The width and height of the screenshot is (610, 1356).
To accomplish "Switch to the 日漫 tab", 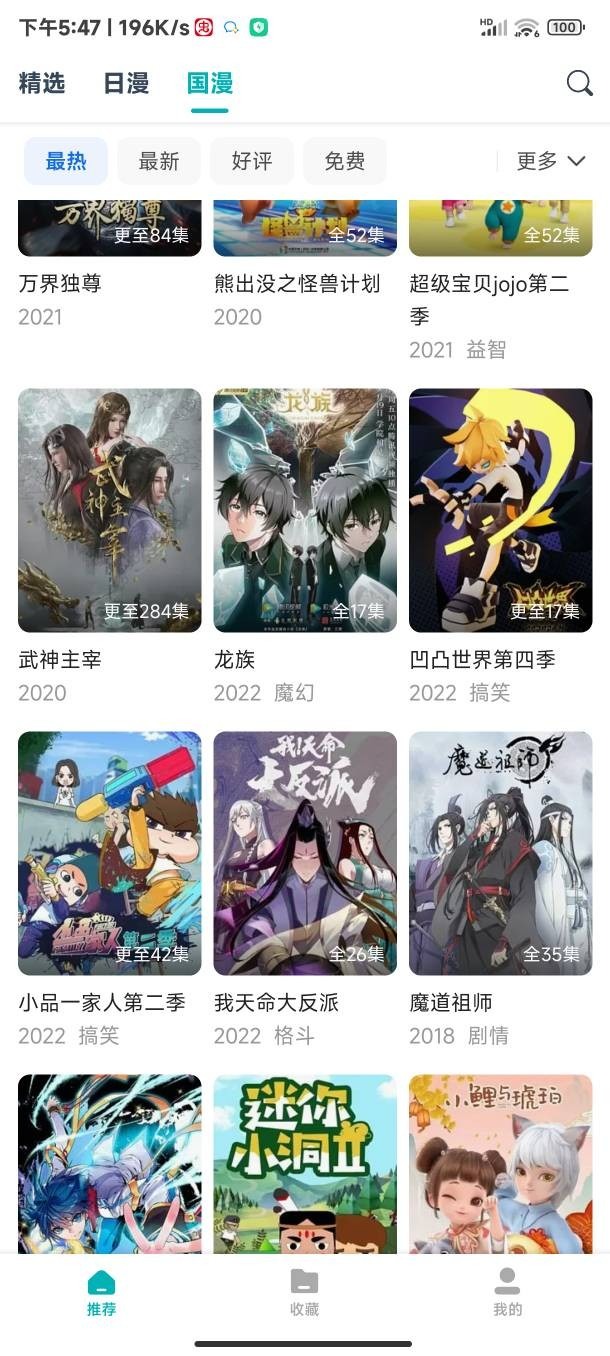I will click(x=126, y=83).
